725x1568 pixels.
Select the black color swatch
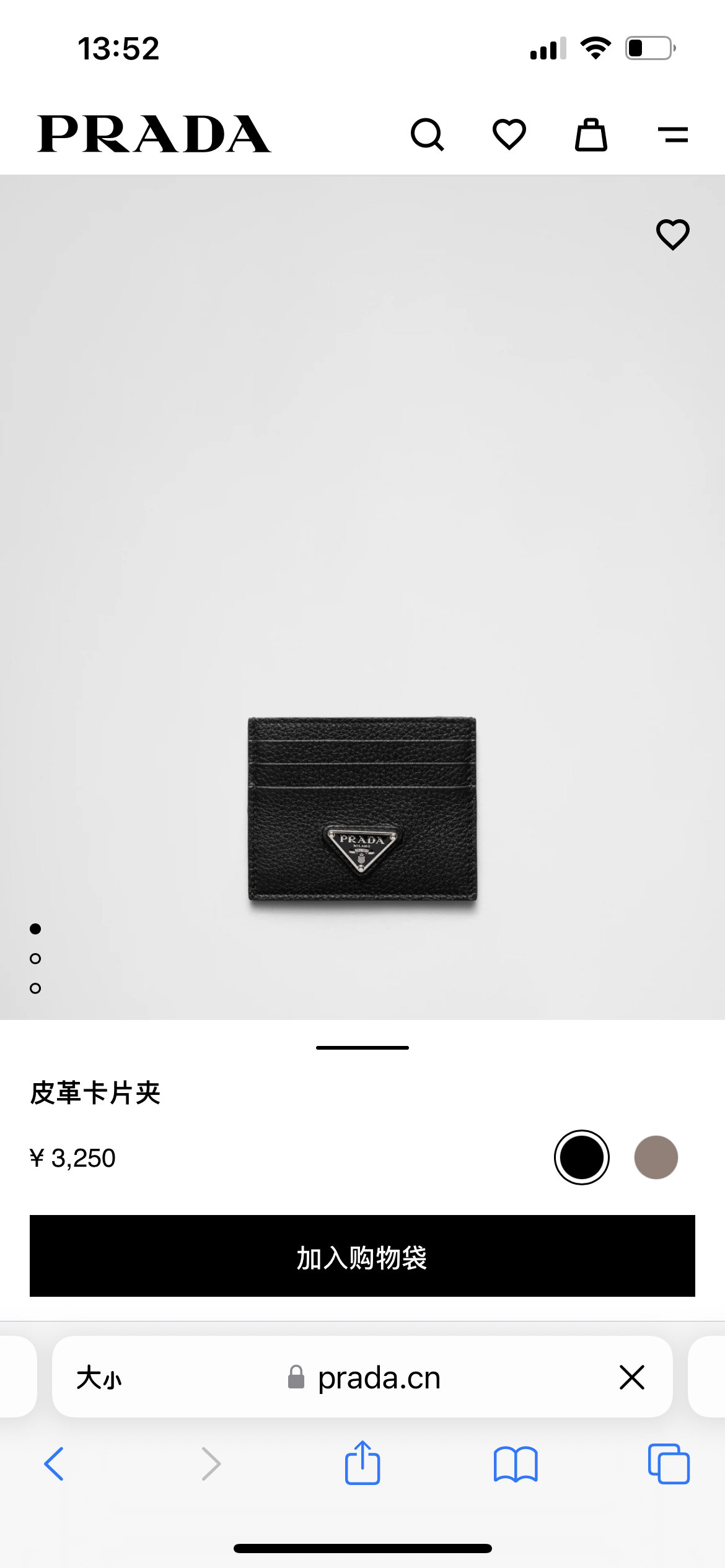[x=581, y=1157]
